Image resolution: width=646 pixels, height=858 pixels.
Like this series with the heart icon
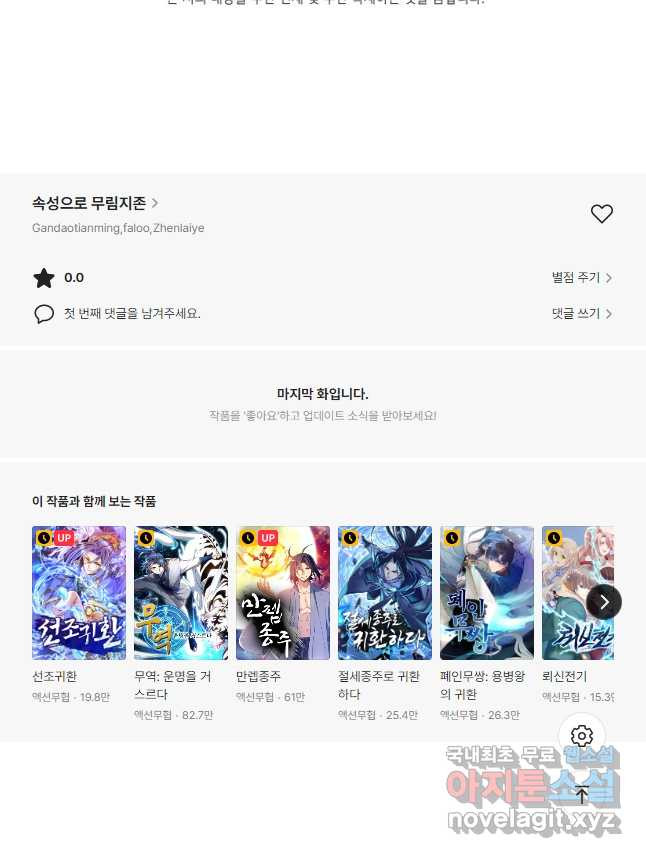(601, 214)
